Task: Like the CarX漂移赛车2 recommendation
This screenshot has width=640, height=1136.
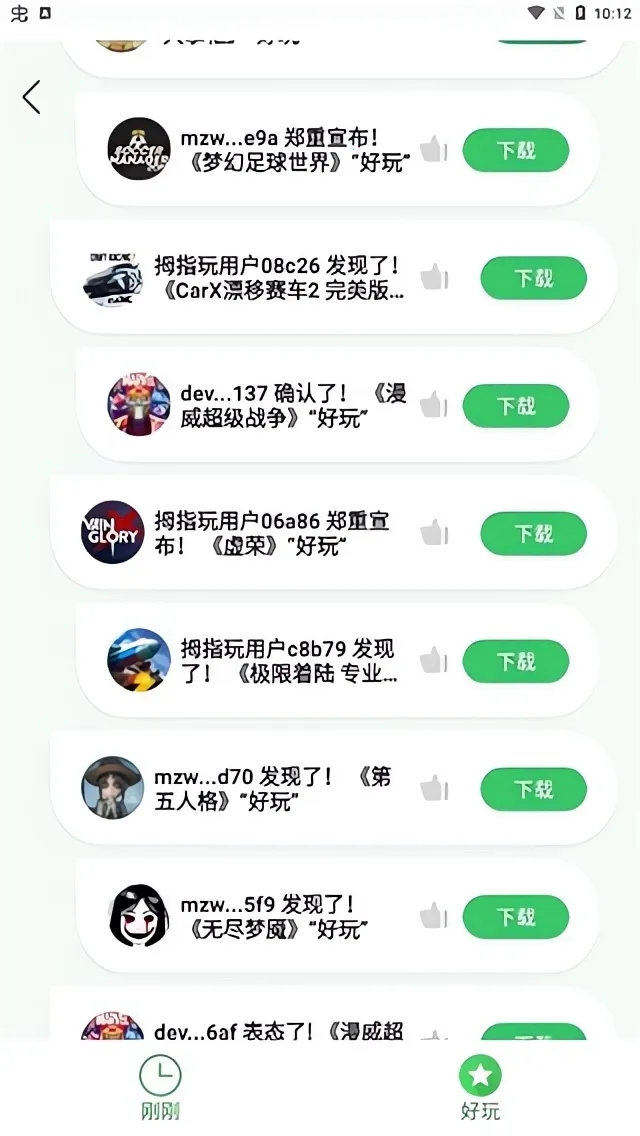Action: (434, 277)
